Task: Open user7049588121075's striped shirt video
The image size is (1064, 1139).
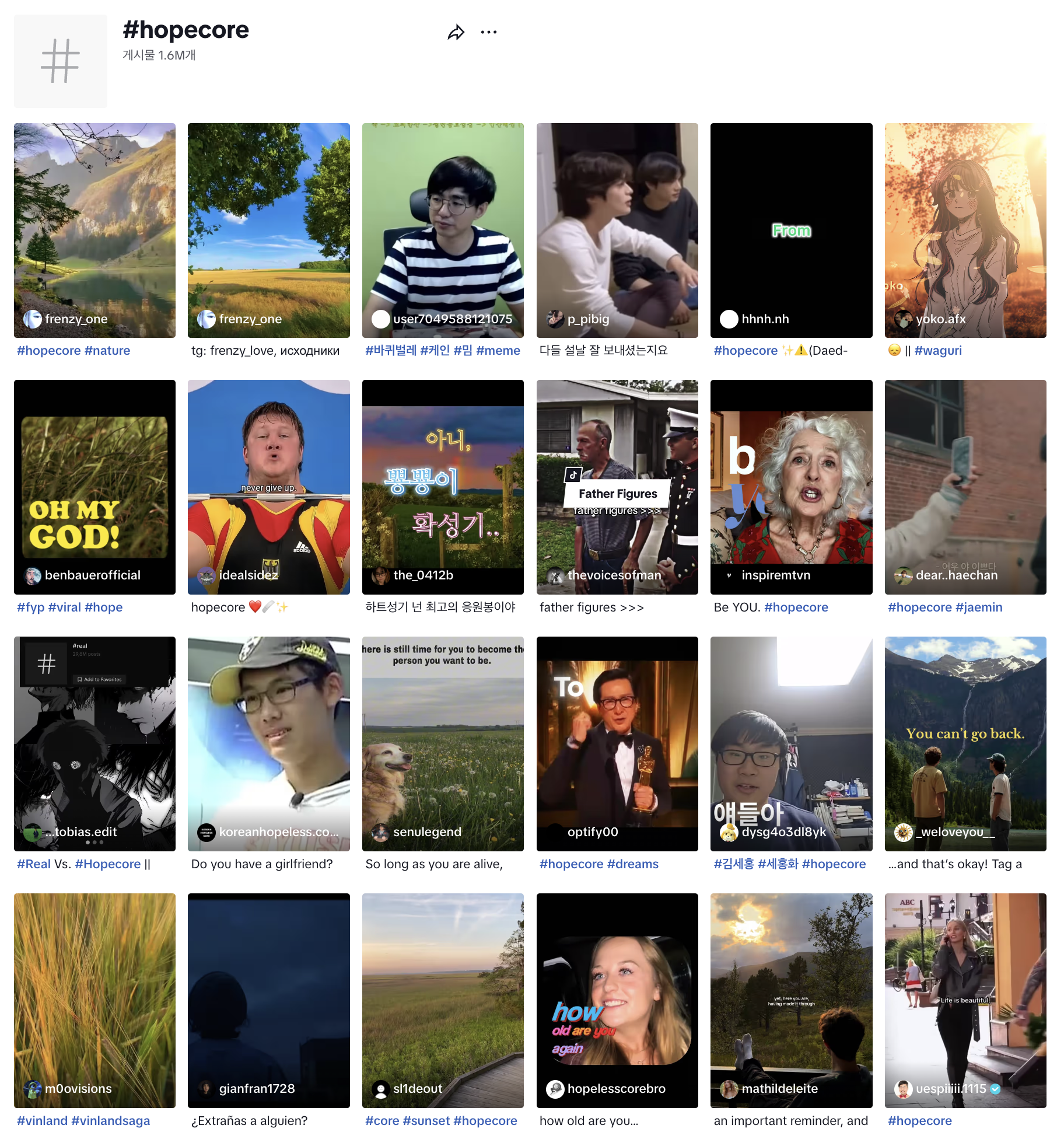Action: (443, 230)
